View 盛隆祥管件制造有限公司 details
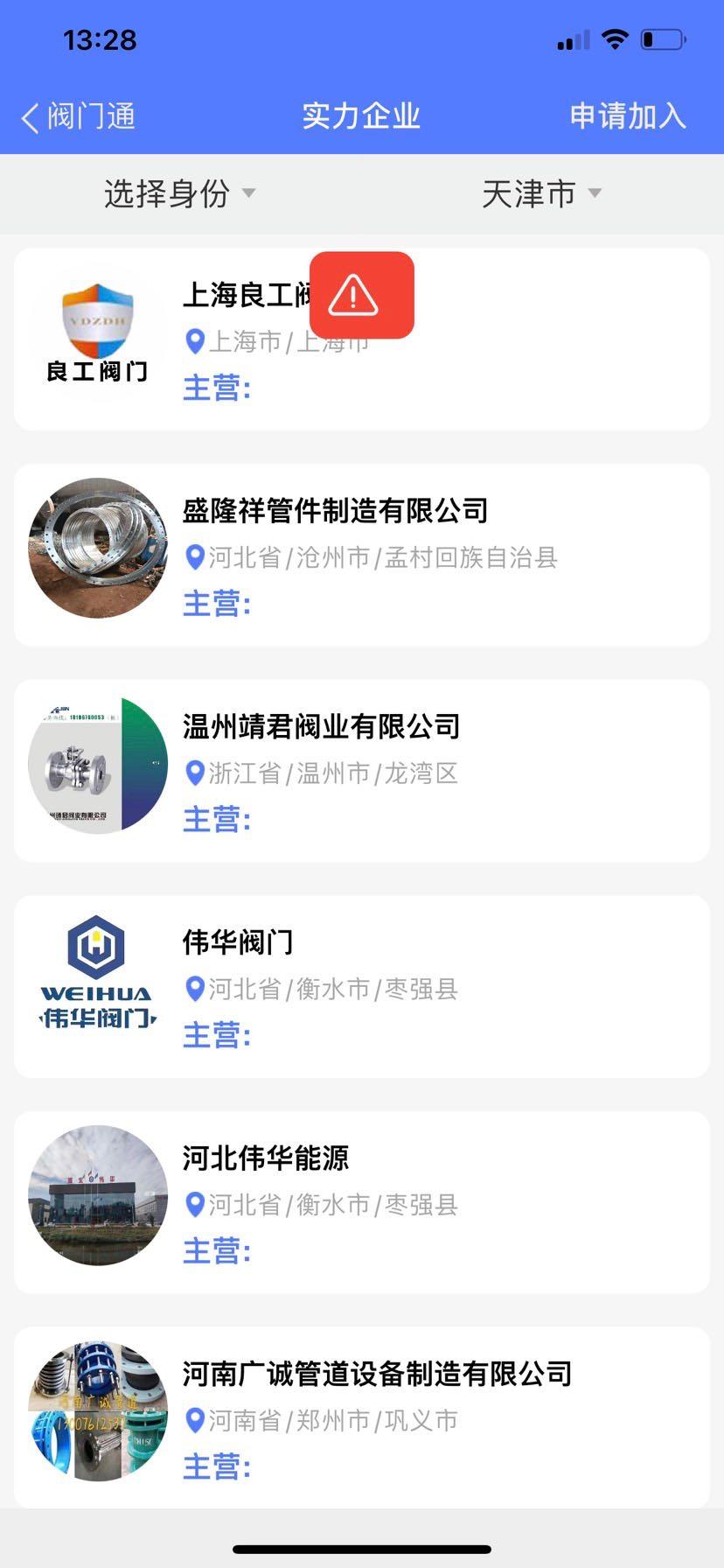This screenshot has height=1568, width=724. tap(362, 555)
